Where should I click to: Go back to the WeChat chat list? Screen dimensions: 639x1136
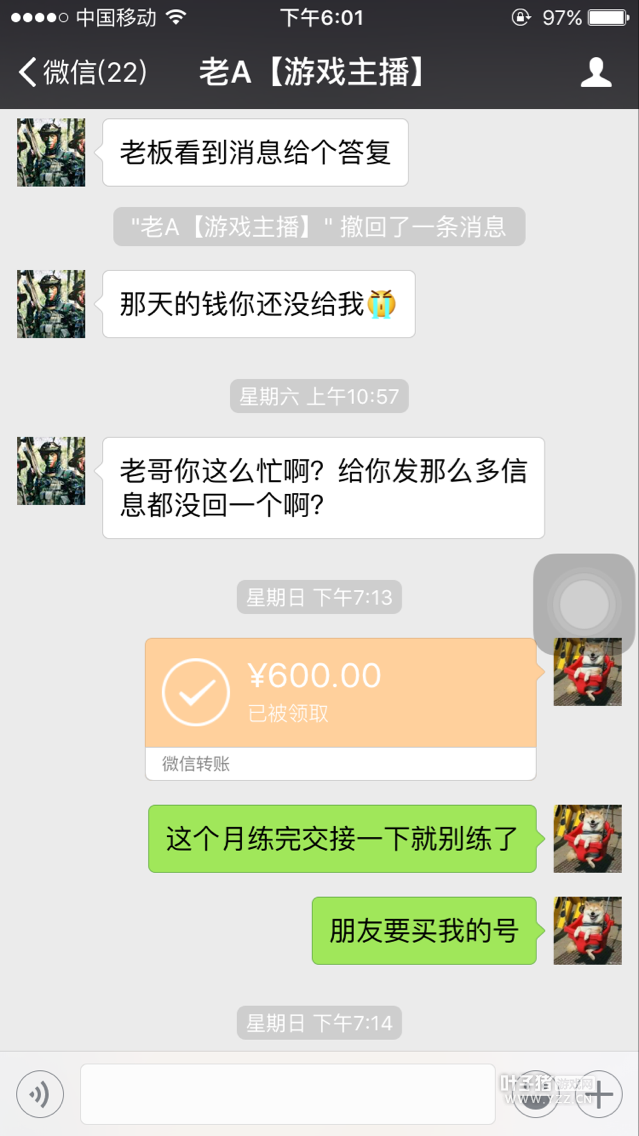click(x=80, y=72)
